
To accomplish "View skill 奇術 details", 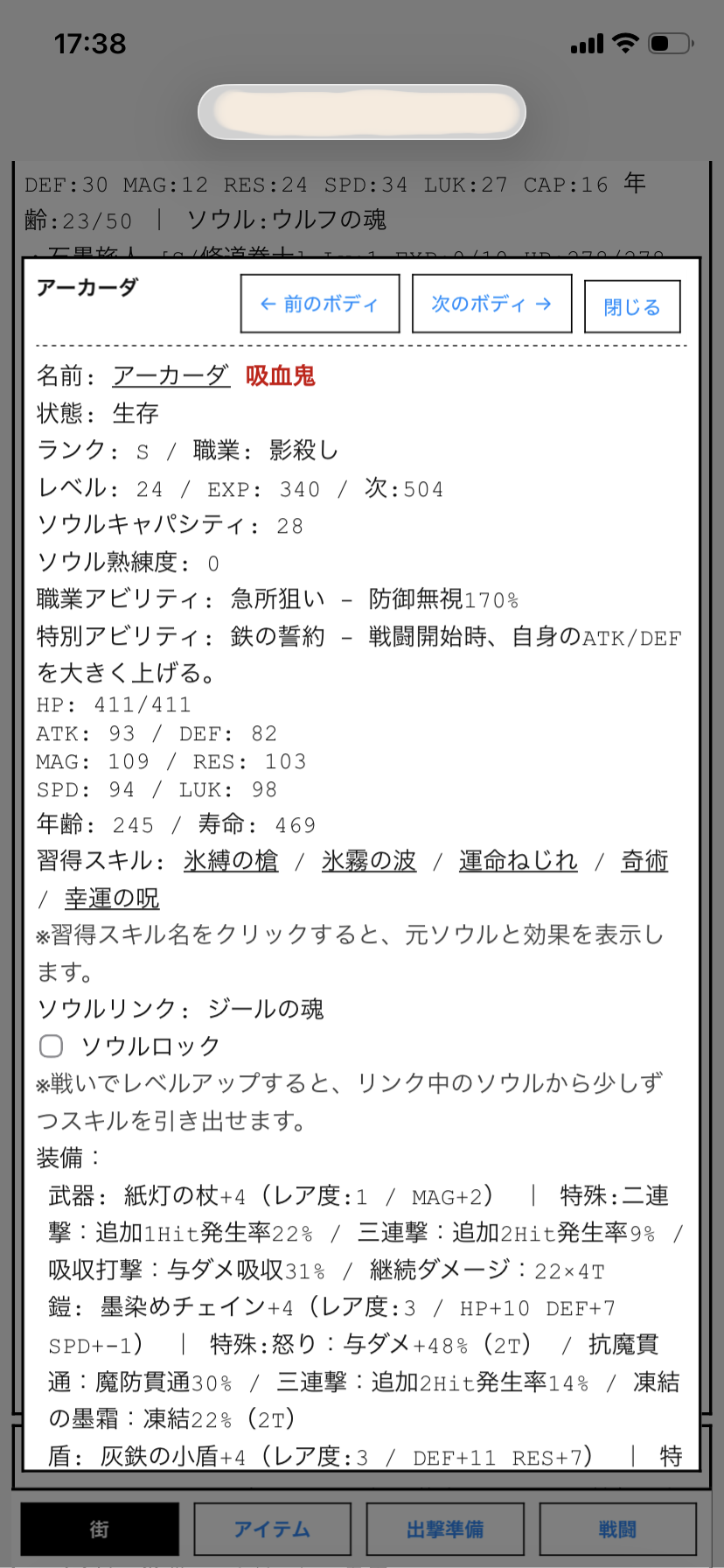I will pyautogui.click(x=644, y=861).
